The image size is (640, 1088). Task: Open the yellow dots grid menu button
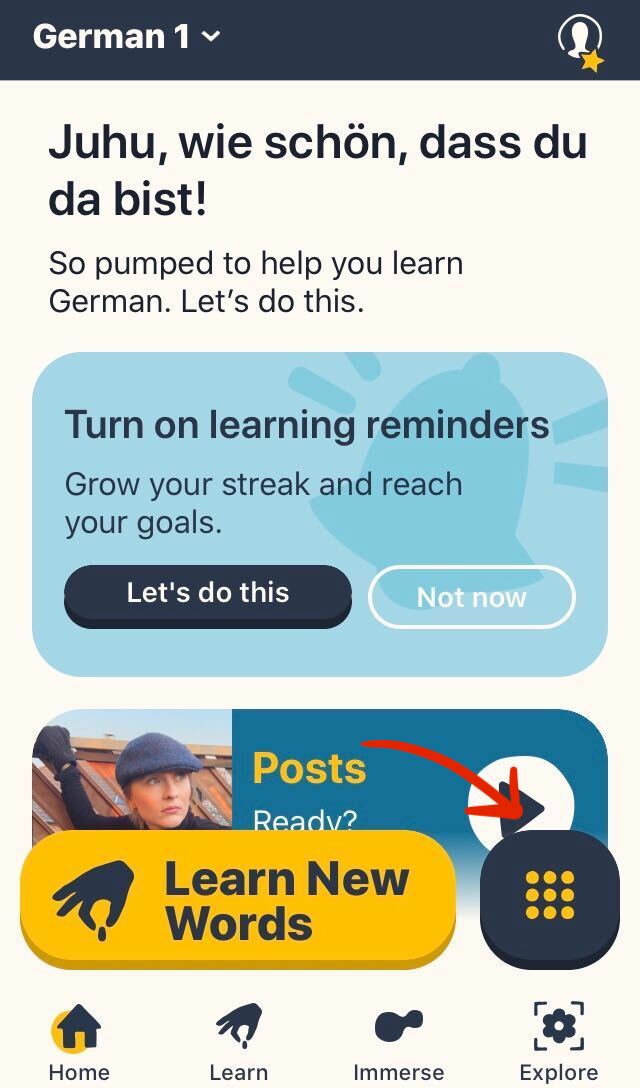549,894
